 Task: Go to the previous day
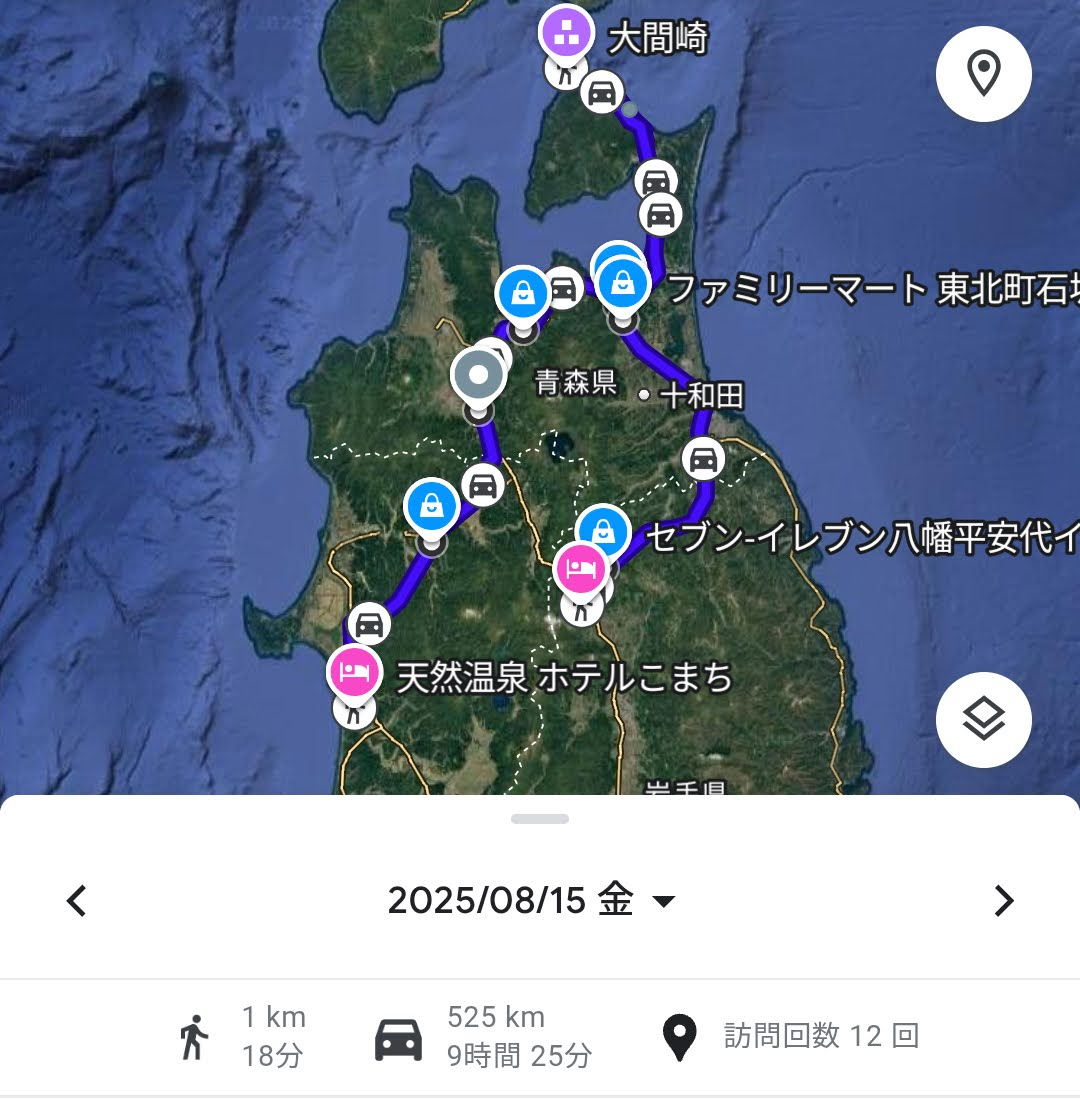(77, 901)
